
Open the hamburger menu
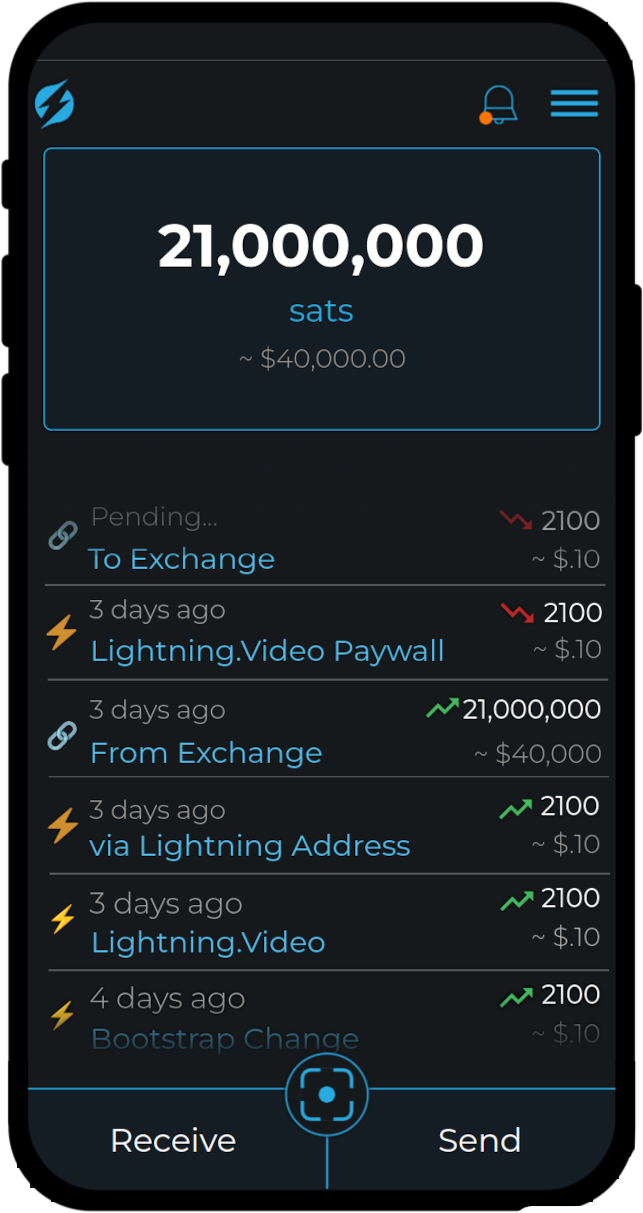[x=574, y=103]
